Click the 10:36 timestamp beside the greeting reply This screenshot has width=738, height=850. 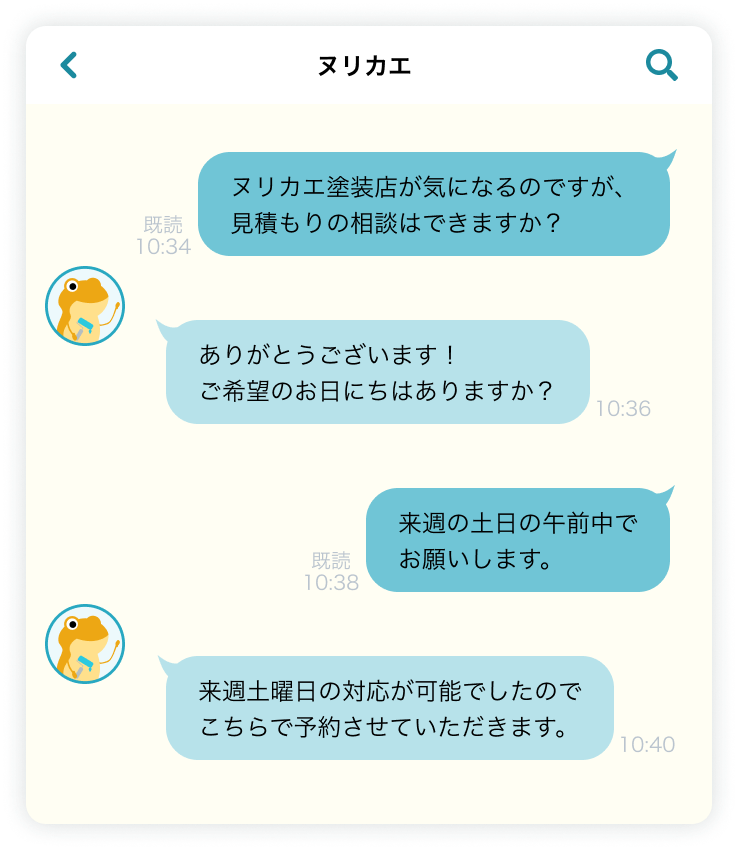[x=623, y=409]
